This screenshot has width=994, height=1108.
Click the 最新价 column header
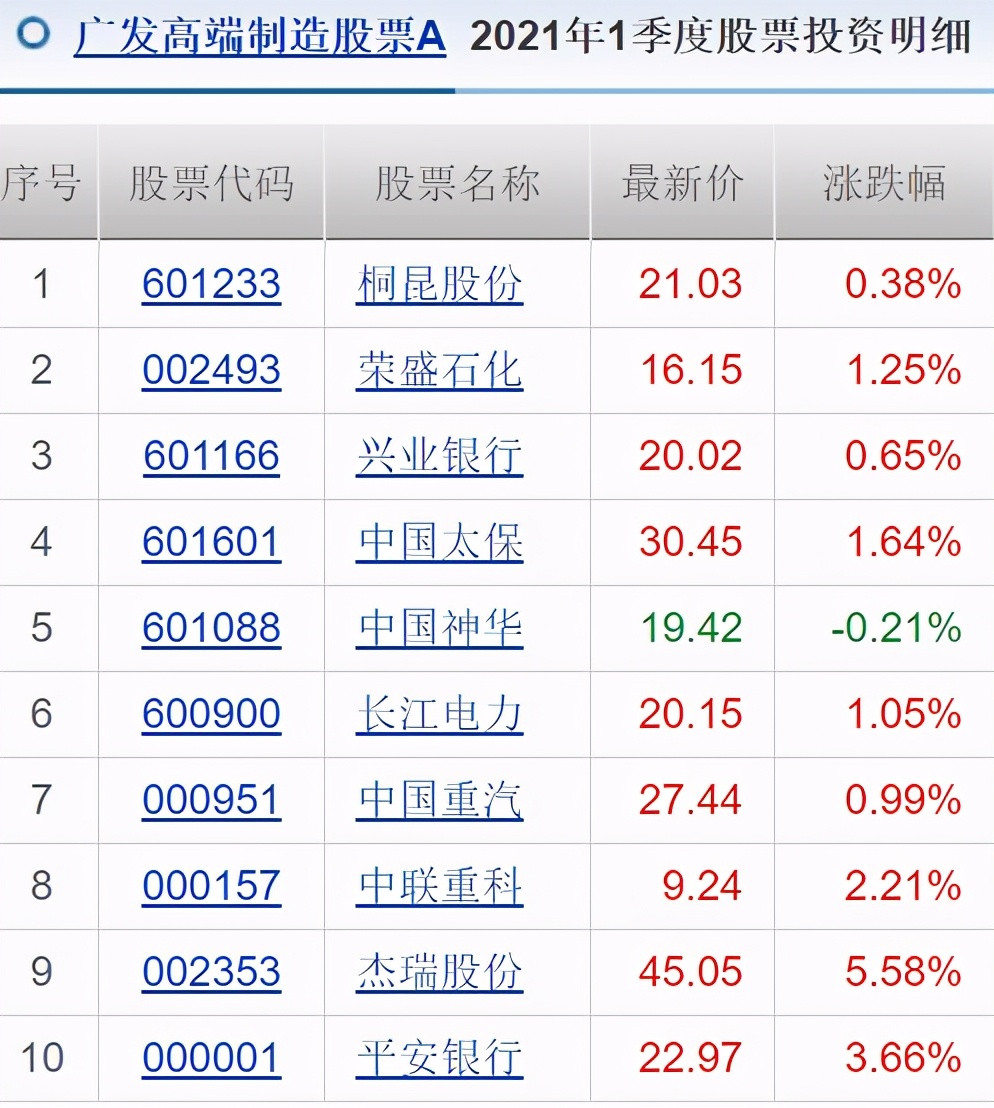point(681,183)
